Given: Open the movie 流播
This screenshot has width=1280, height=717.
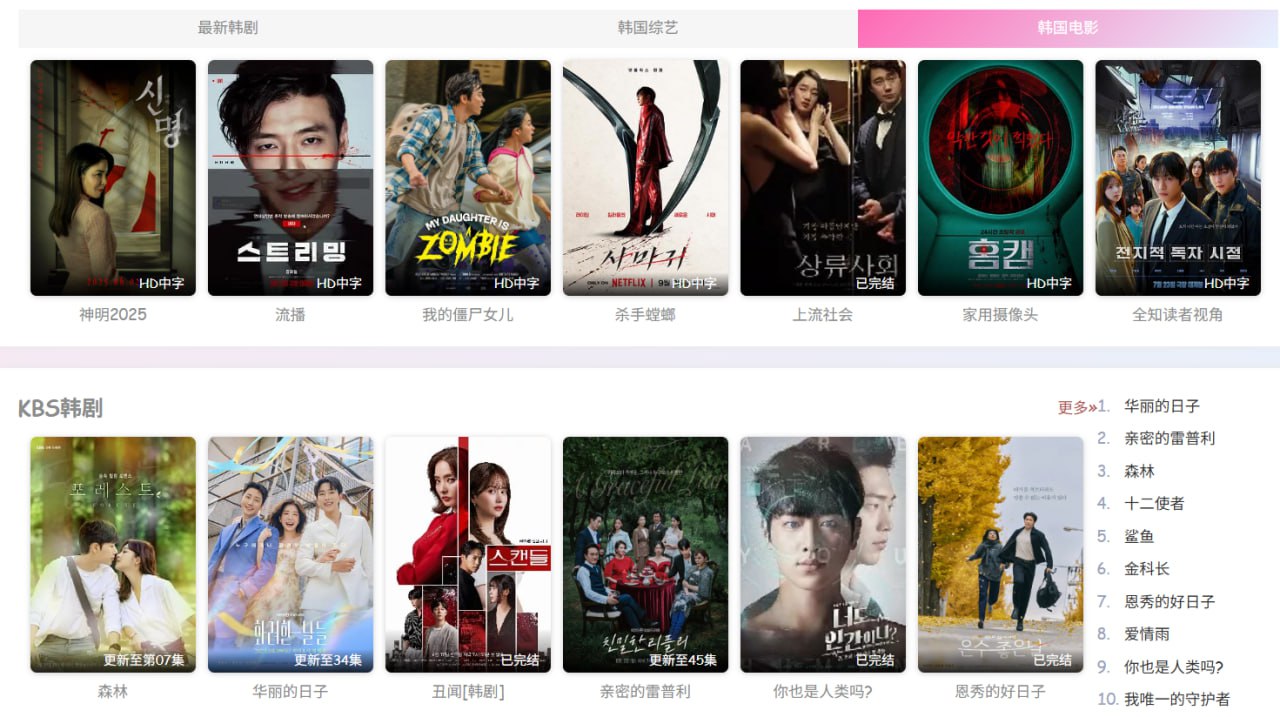Looking at the screenshot, I should pos(290,178).
